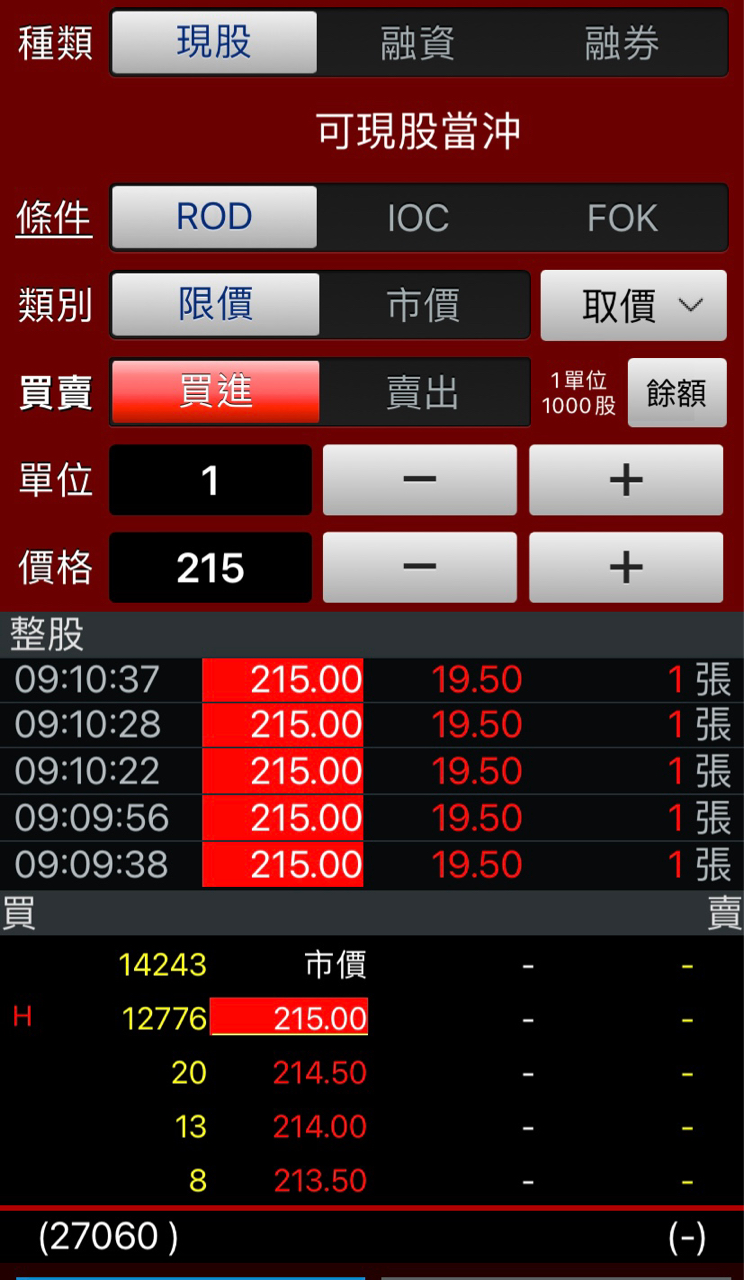Edit the 單位 quantity field
Image resolution: width=744 pixels, height=1280 pixels.
(210, 480)
